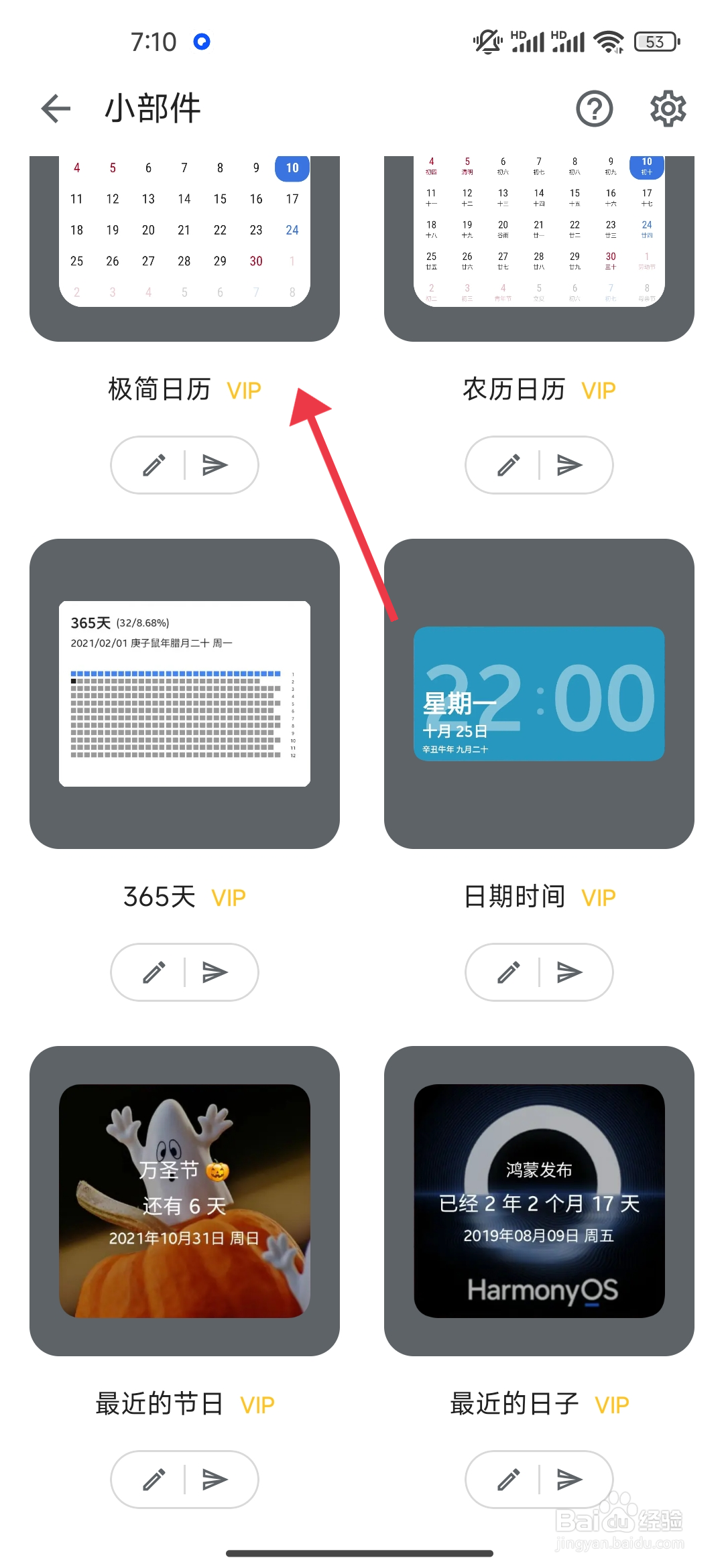Open VIP info next to 最近的日子
This screenshot has height=1568, width=724.
click(x=612, y=1404)
